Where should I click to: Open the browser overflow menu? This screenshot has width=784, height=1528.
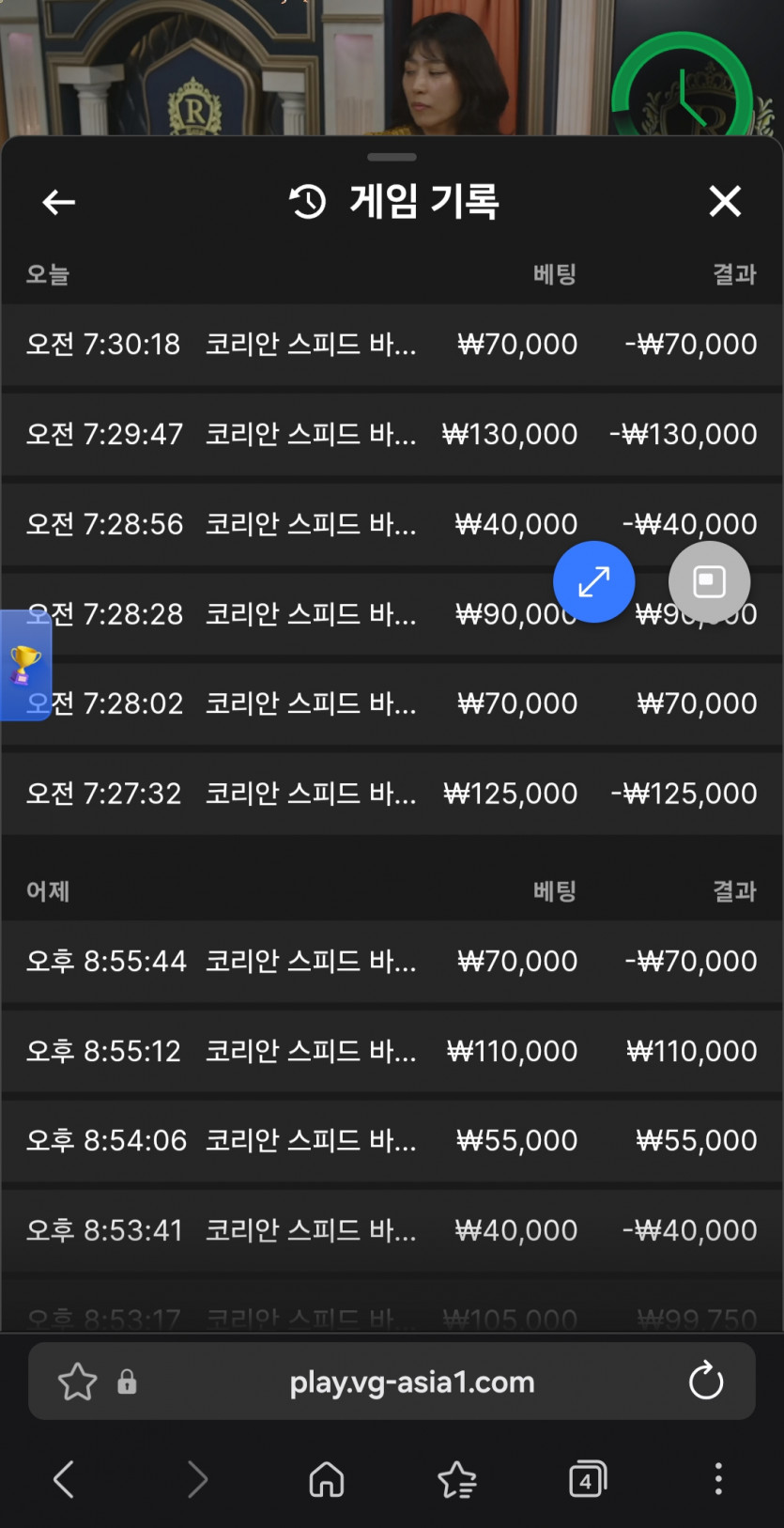pyautogui.click(x=718, y=1479)
